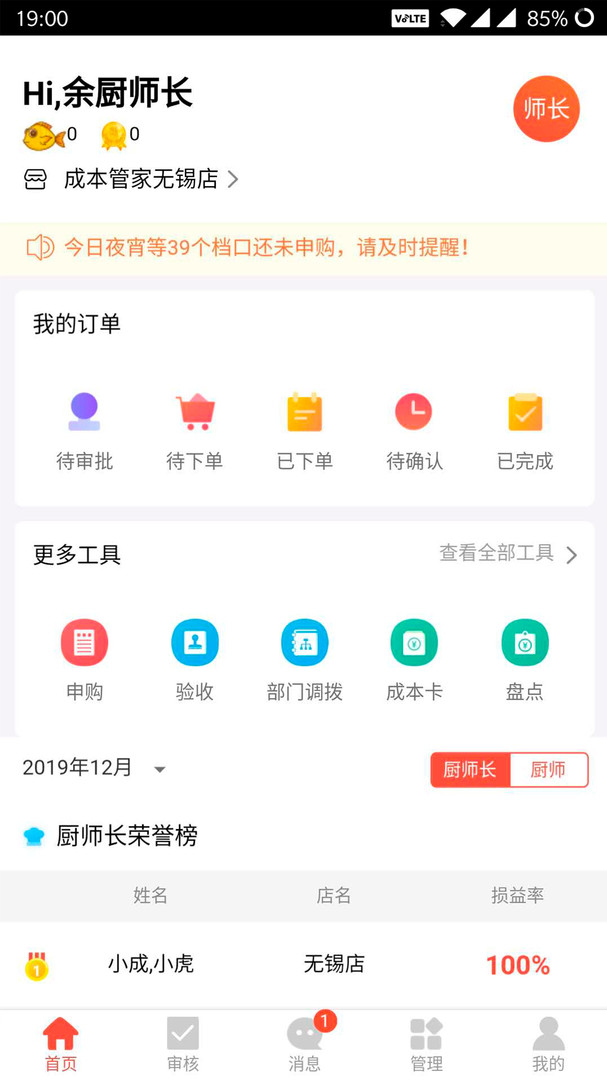Open 查看全部工具 link
The height and width of the screenshot is (1080, 607).
(508, 554)
